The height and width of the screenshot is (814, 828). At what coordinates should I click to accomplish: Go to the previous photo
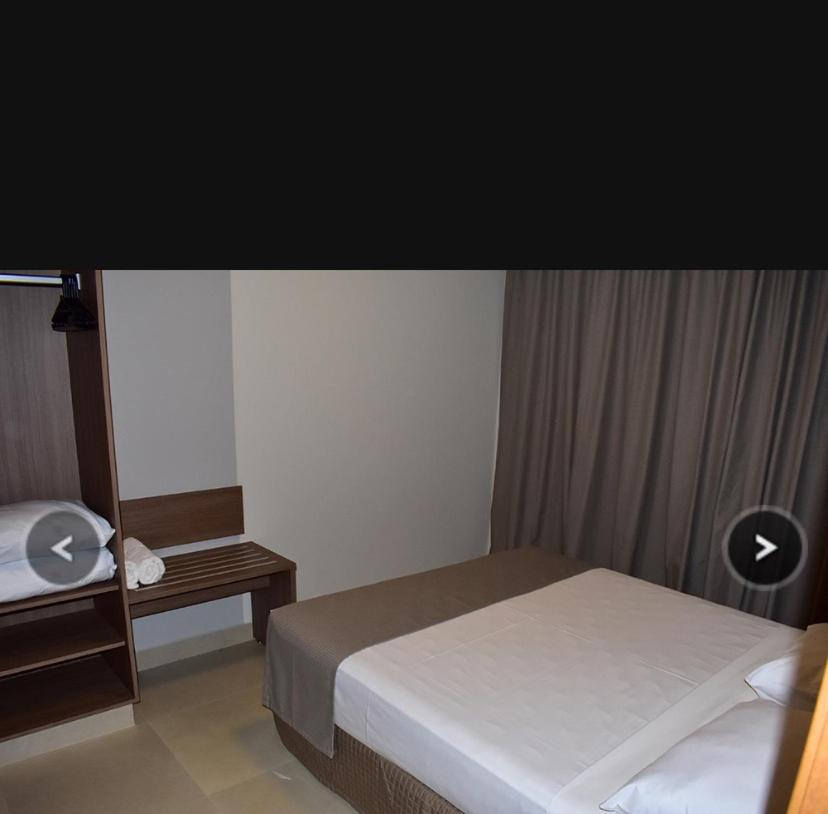[63, 548]
